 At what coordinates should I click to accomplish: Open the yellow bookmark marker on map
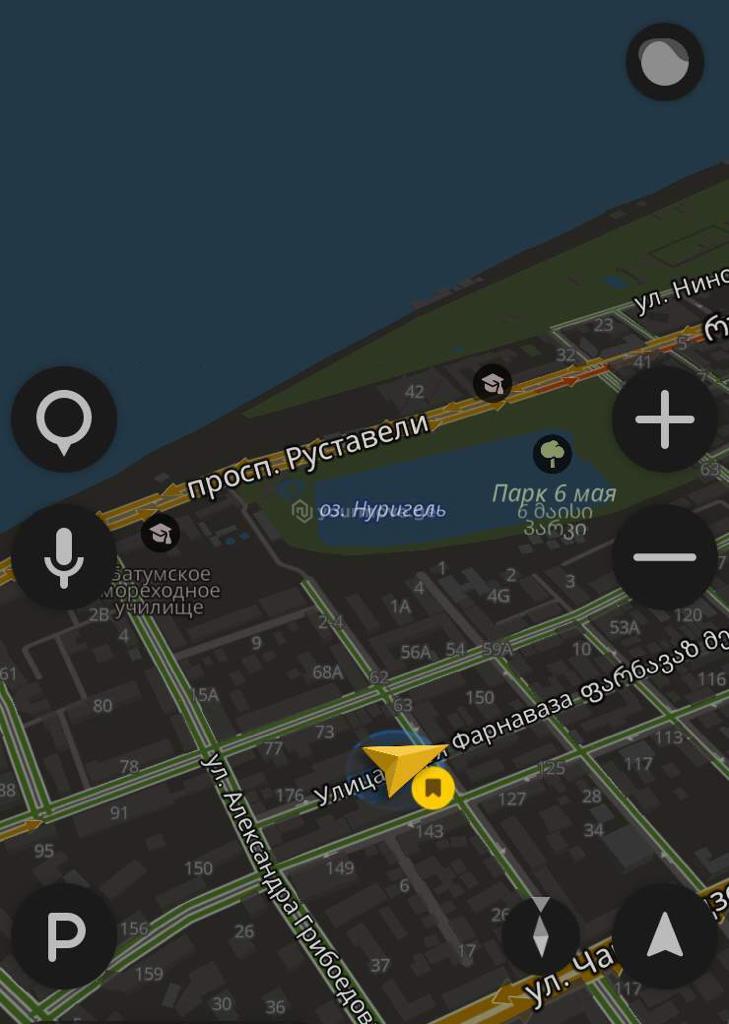433,788
